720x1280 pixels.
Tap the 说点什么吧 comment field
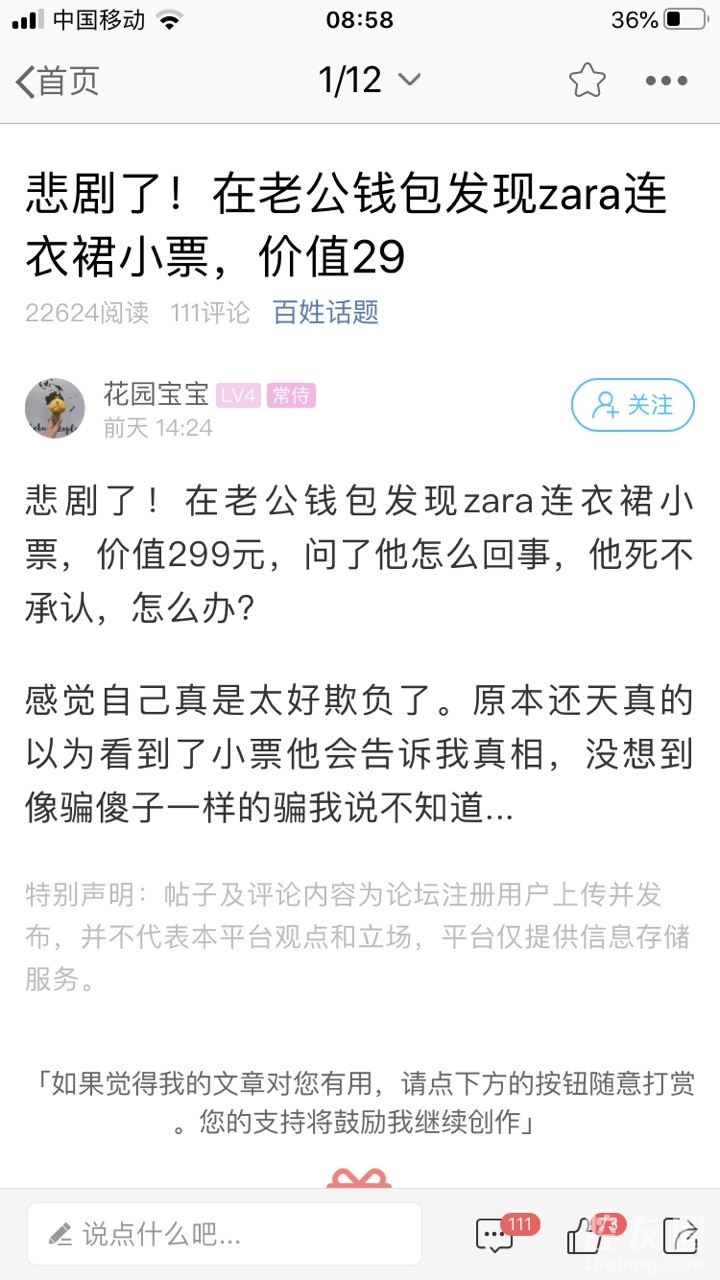(225, 1234)
